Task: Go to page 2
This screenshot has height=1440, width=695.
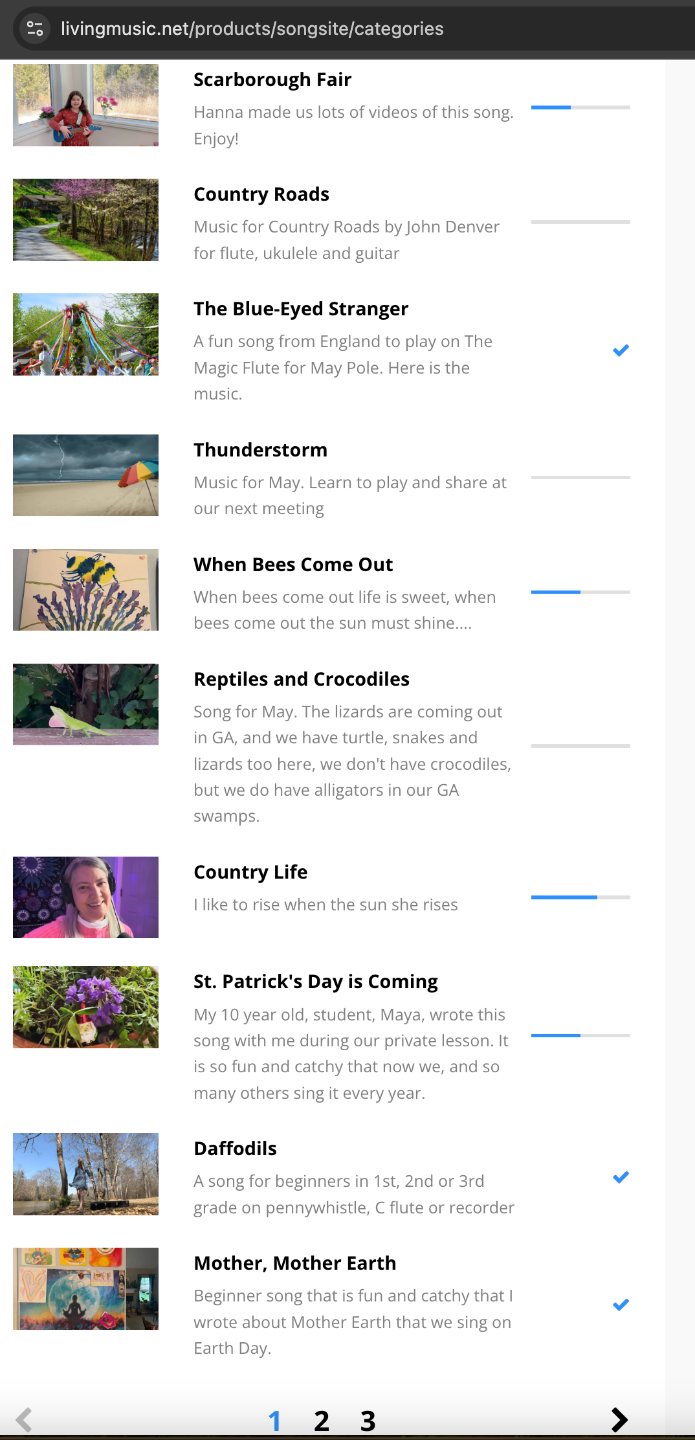Action: click(321, 1421)
